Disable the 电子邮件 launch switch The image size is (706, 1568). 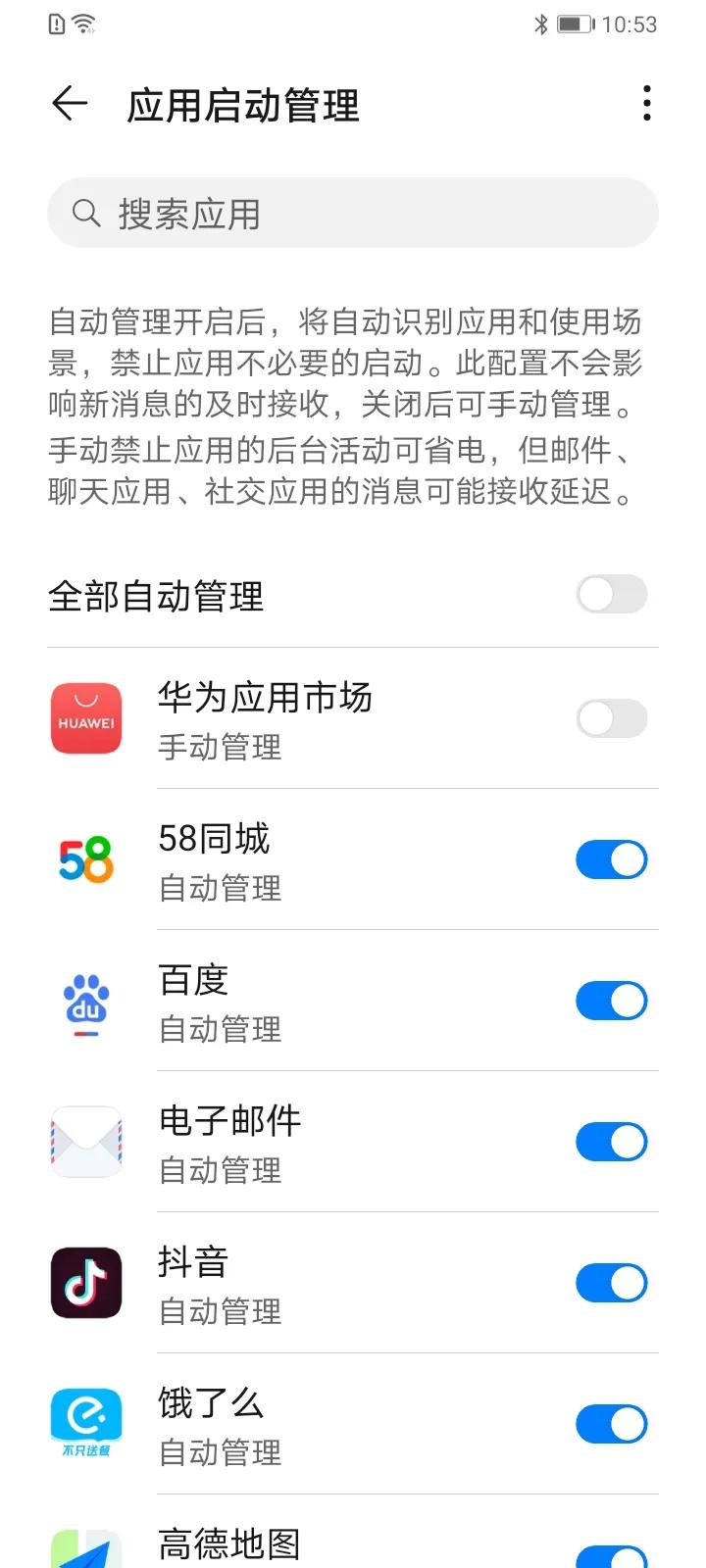coord(611,1142)
